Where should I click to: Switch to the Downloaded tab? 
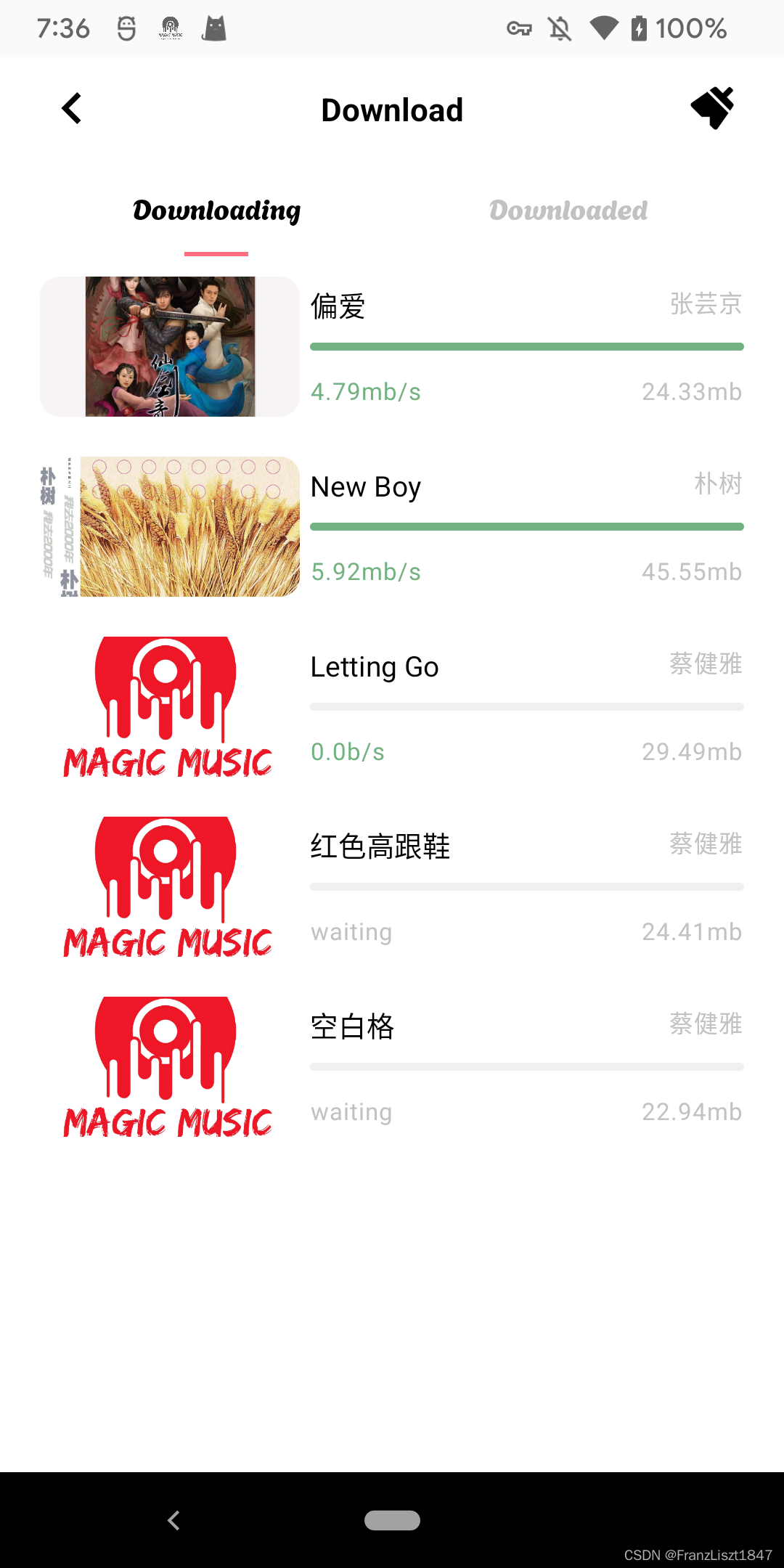coord(568,211)
